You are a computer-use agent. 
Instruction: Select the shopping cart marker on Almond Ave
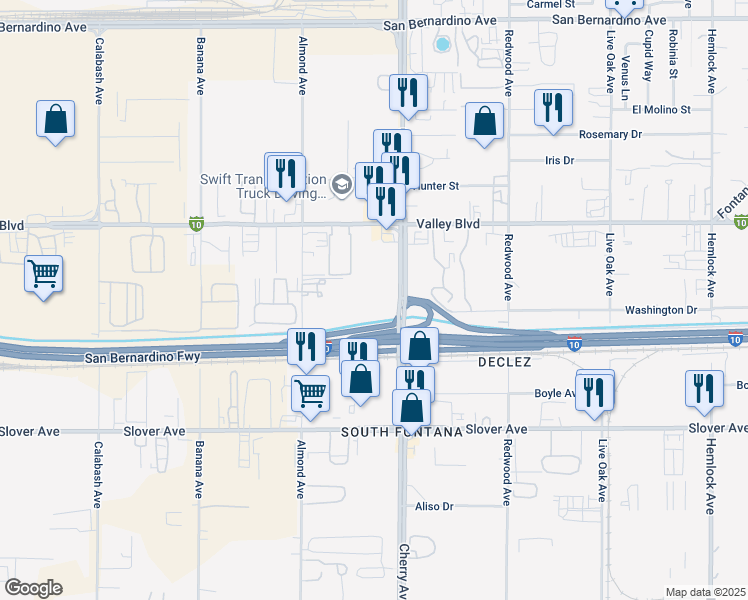tap(311, 393)
